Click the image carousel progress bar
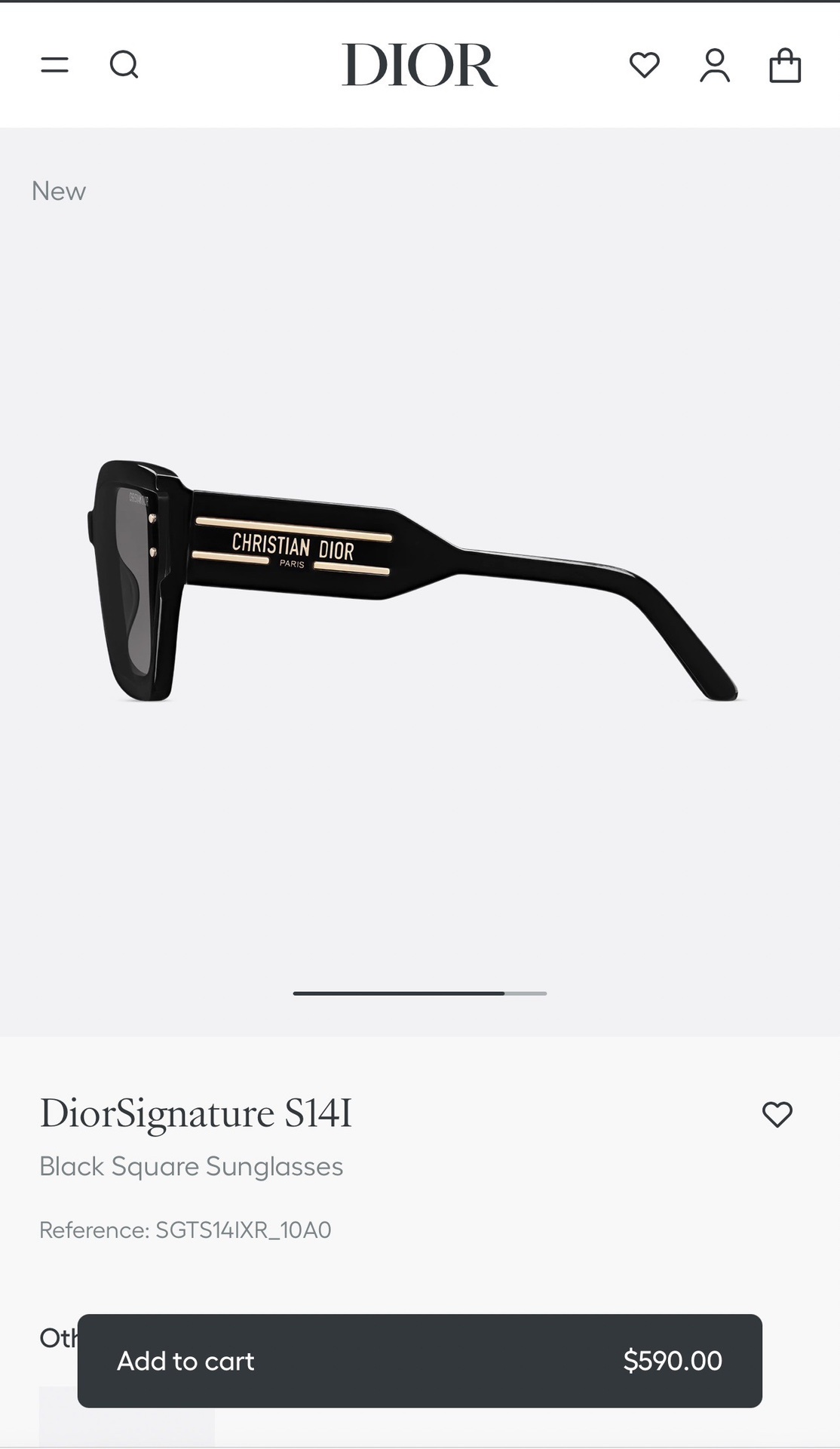840x1449 pixels. click(x=420, y=994)
